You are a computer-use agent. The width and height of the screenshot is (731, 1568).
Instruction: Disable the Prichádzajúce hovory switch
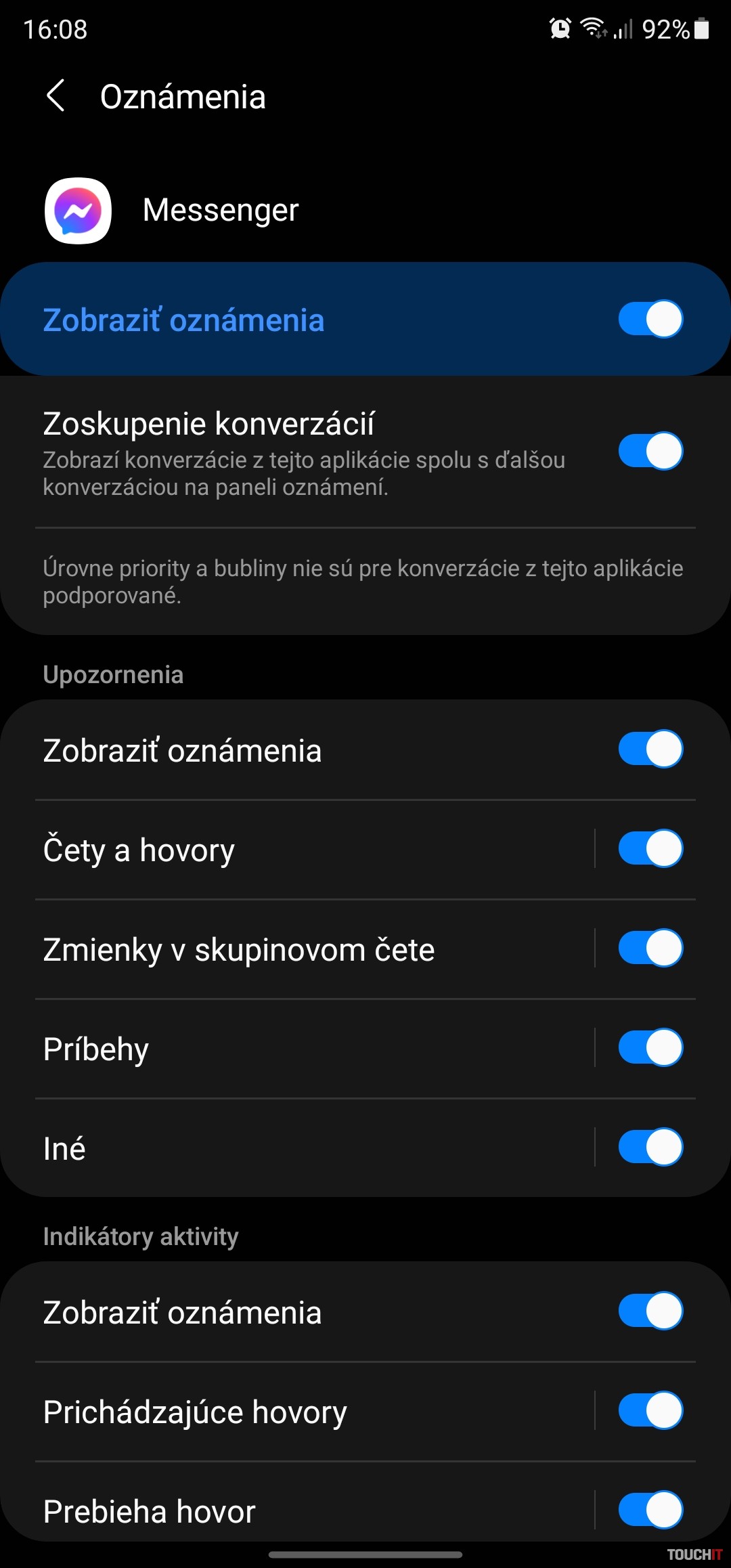pyautogui.click(x=650, y=1410)
